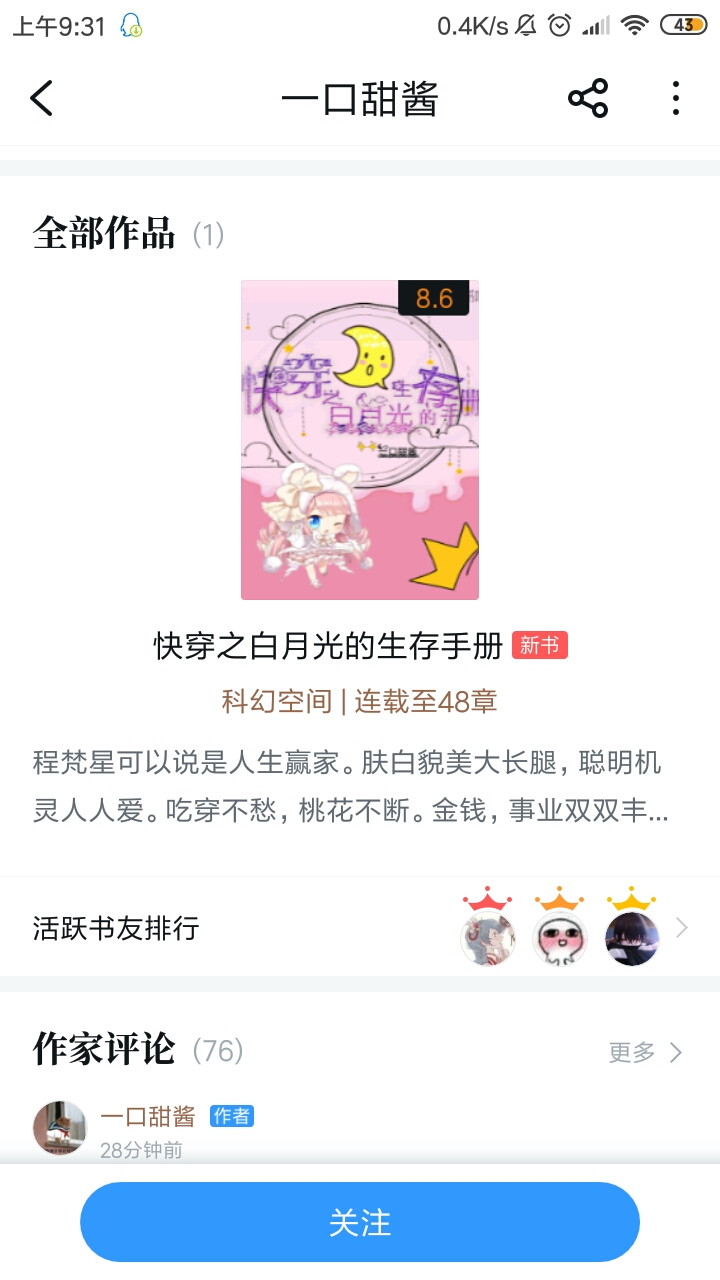
Task: View 更多 author comments
Action: click(x=645, y=1052)
